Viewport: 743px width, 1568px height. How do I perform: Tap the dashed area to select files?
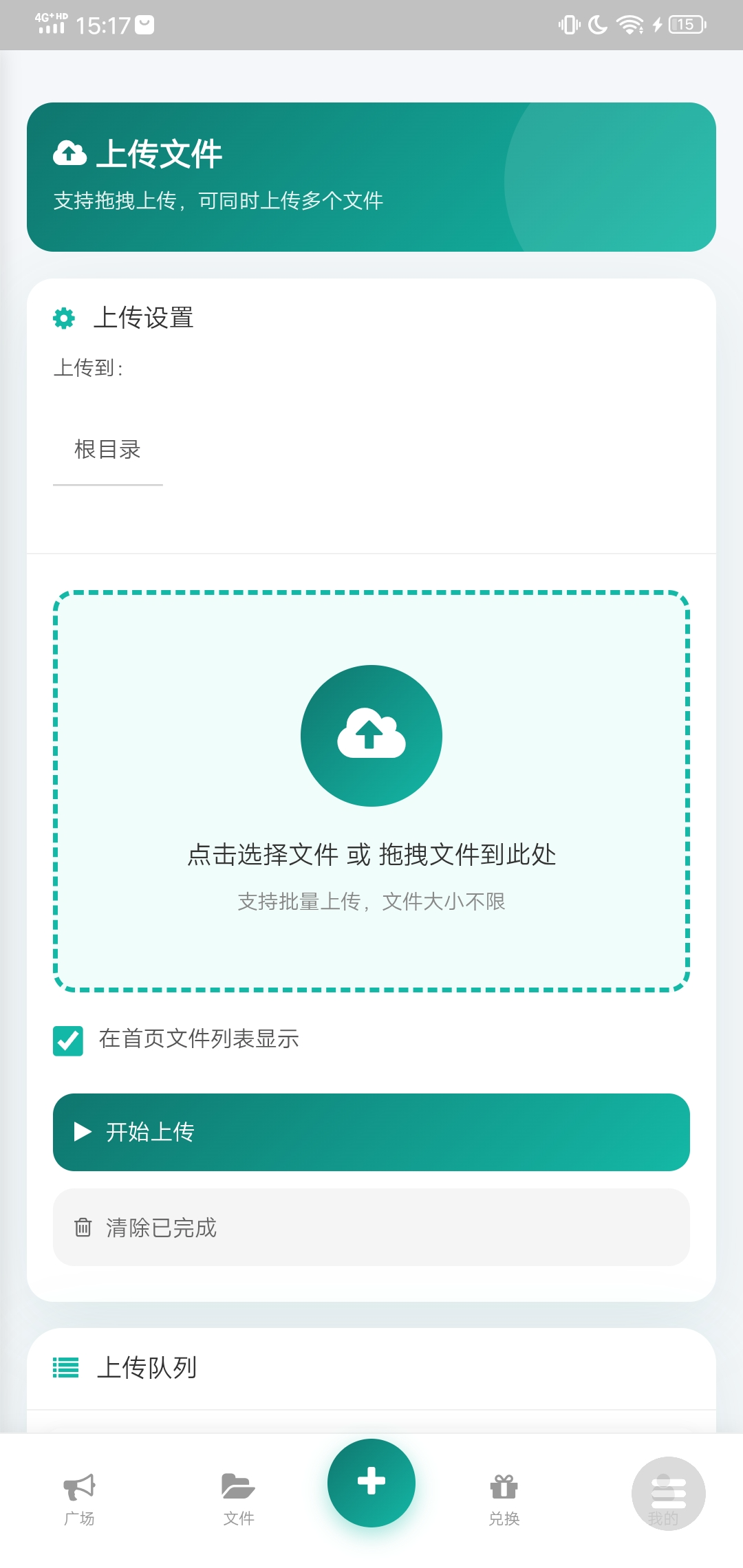[371, 791]
